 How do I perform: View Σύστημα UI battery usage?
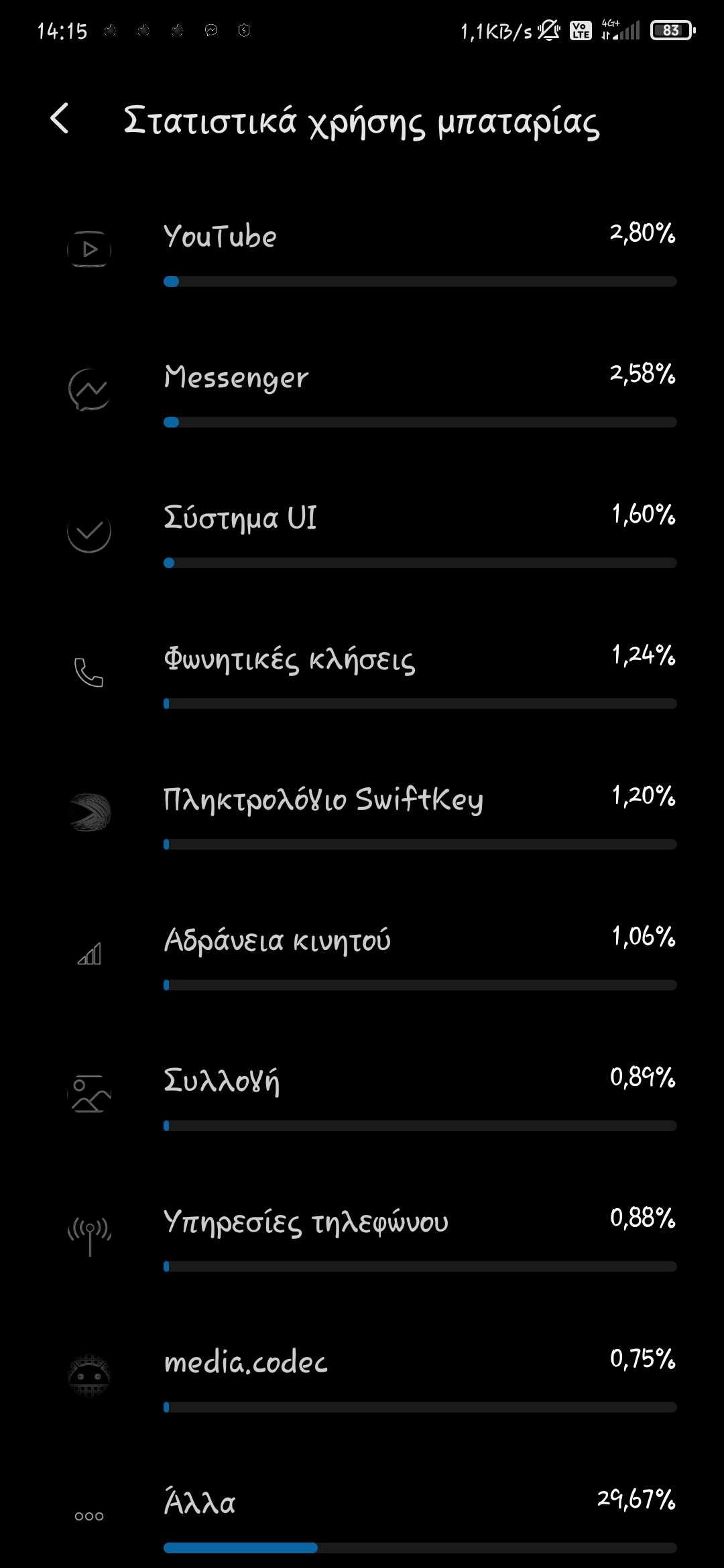pyautogui.click(x=362, y=533)
